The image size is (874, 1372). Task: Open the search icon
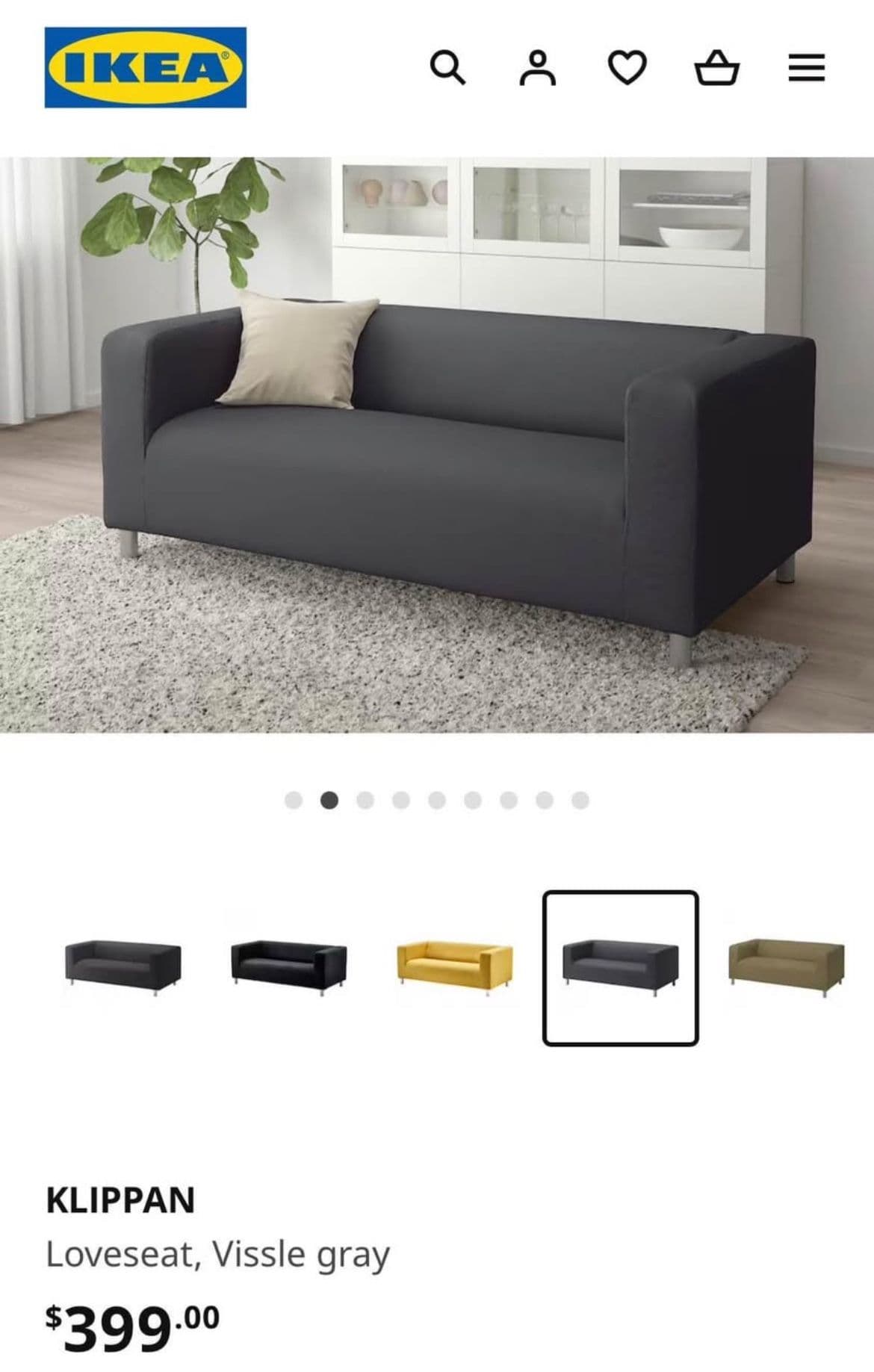click(447, 68)
